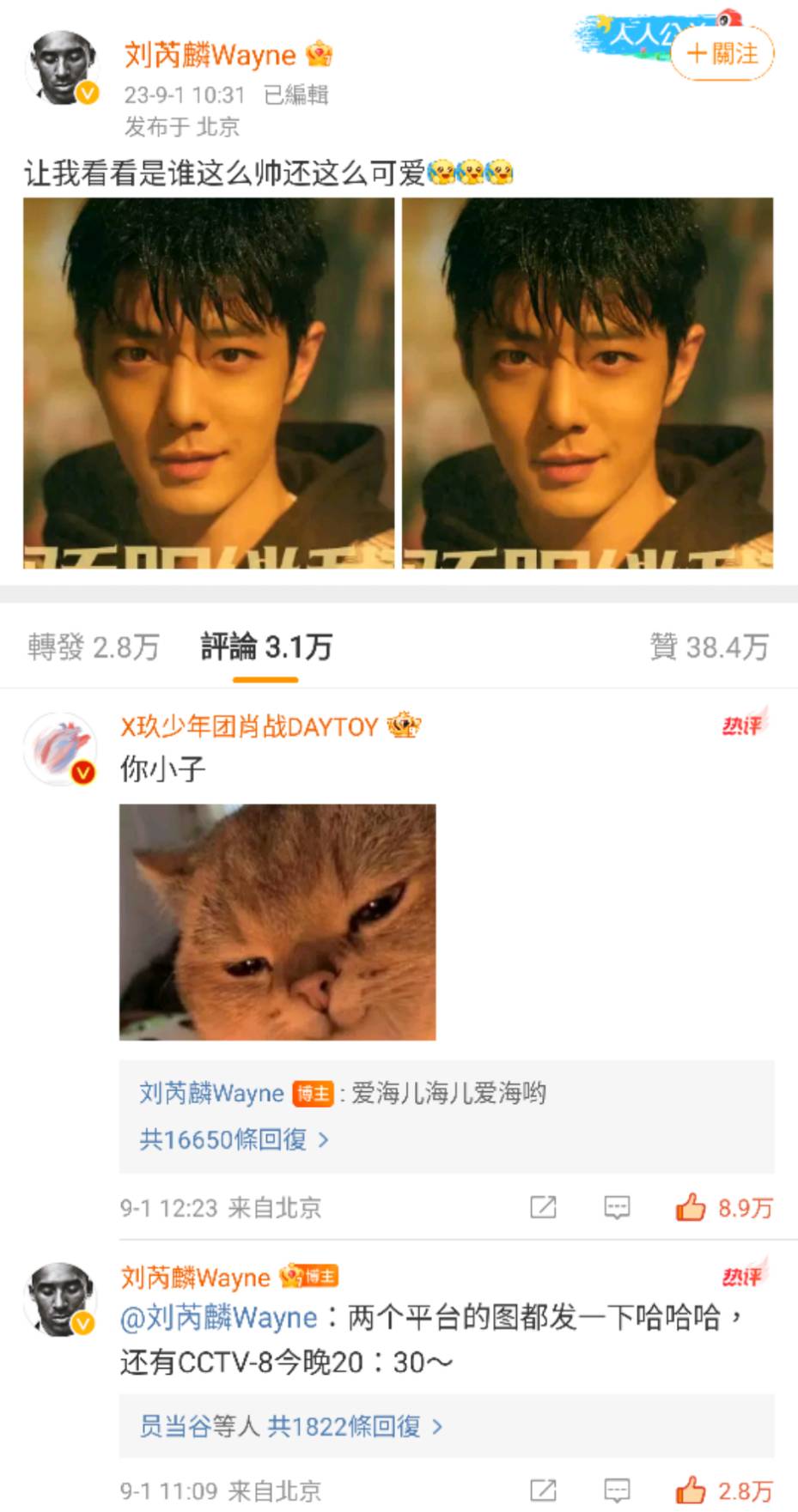Screen dimensions: 798x1512
Task: Repost the comment posted at 9-1 11:09
Action: coord(543,1491)
